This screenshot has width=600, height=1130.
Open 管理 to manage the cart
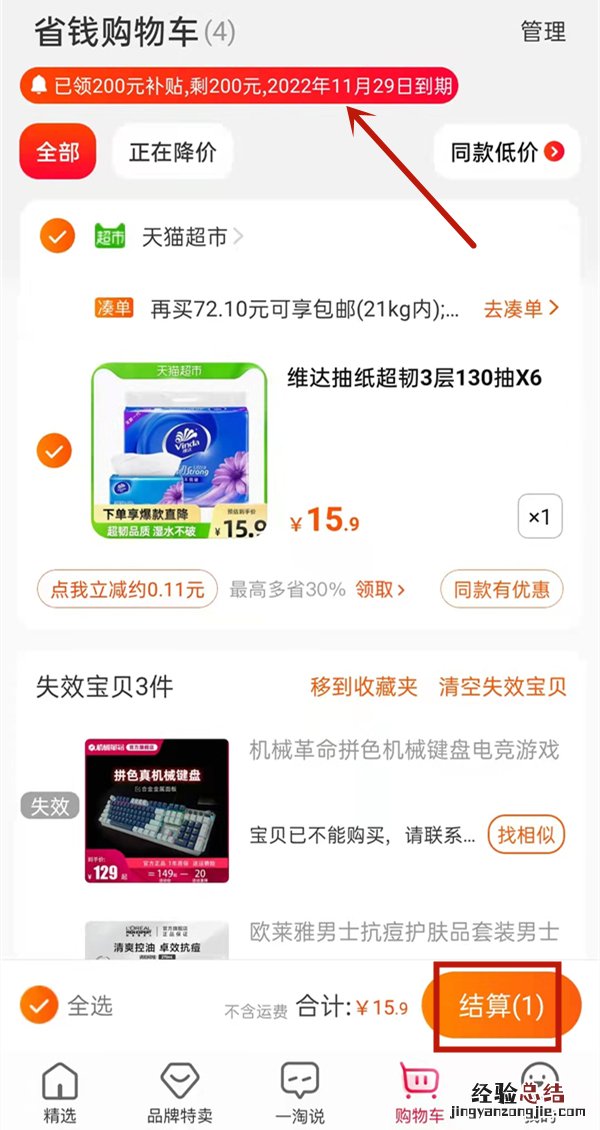tap(543, 32)
